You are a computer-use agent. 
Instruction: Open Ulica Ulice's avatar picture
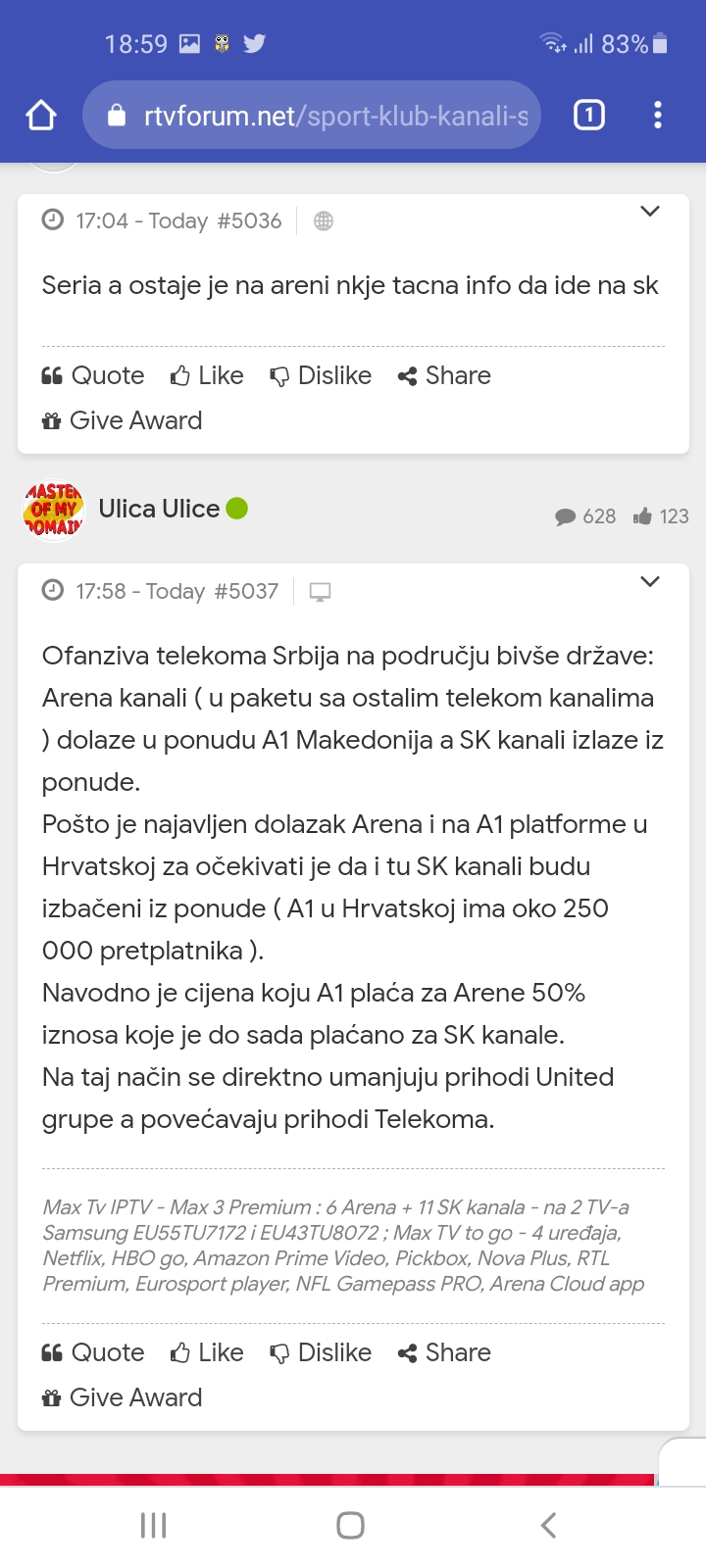pyautogui.click(x=54, y=510)
